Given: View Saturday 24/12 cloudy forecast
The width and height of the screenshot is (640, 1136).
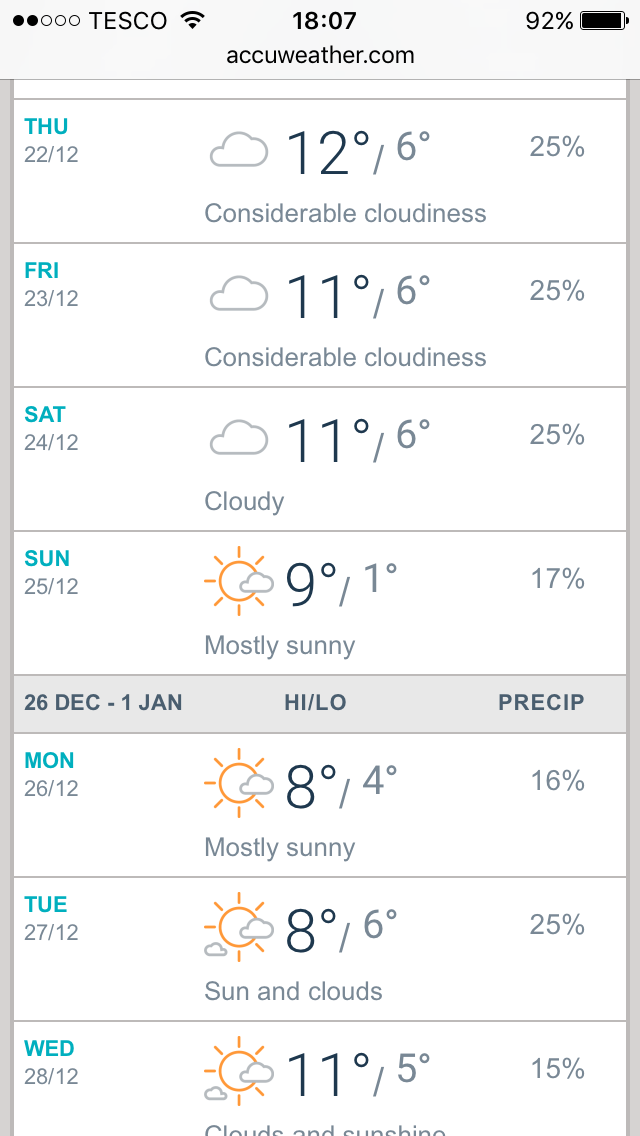Looking at the screenshot, I should click(x=320, y=459).
